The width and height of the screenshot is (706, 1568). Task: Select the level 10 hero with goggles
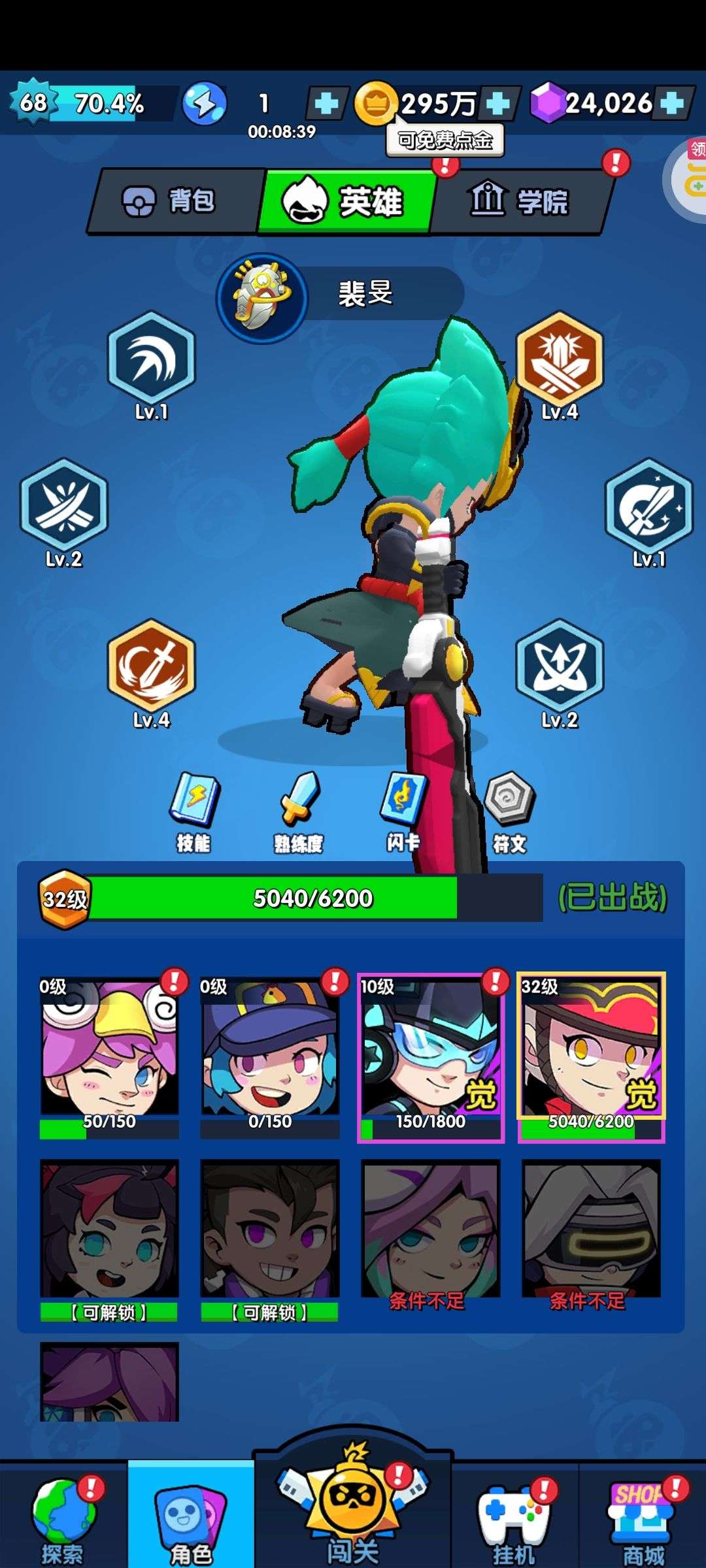click(431, 1058)
